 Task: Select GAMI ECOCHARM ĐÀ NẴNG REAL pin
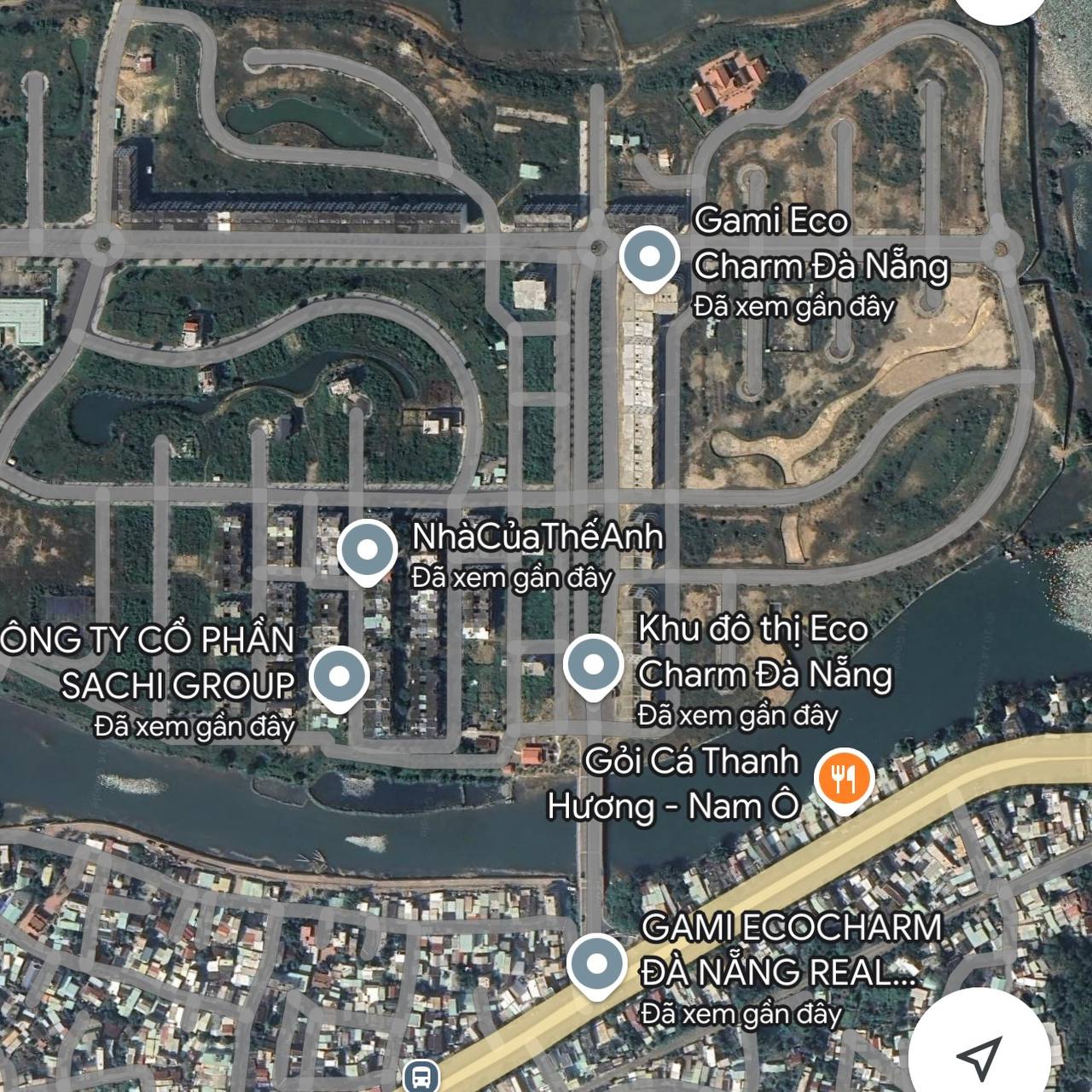pos(597,965)
